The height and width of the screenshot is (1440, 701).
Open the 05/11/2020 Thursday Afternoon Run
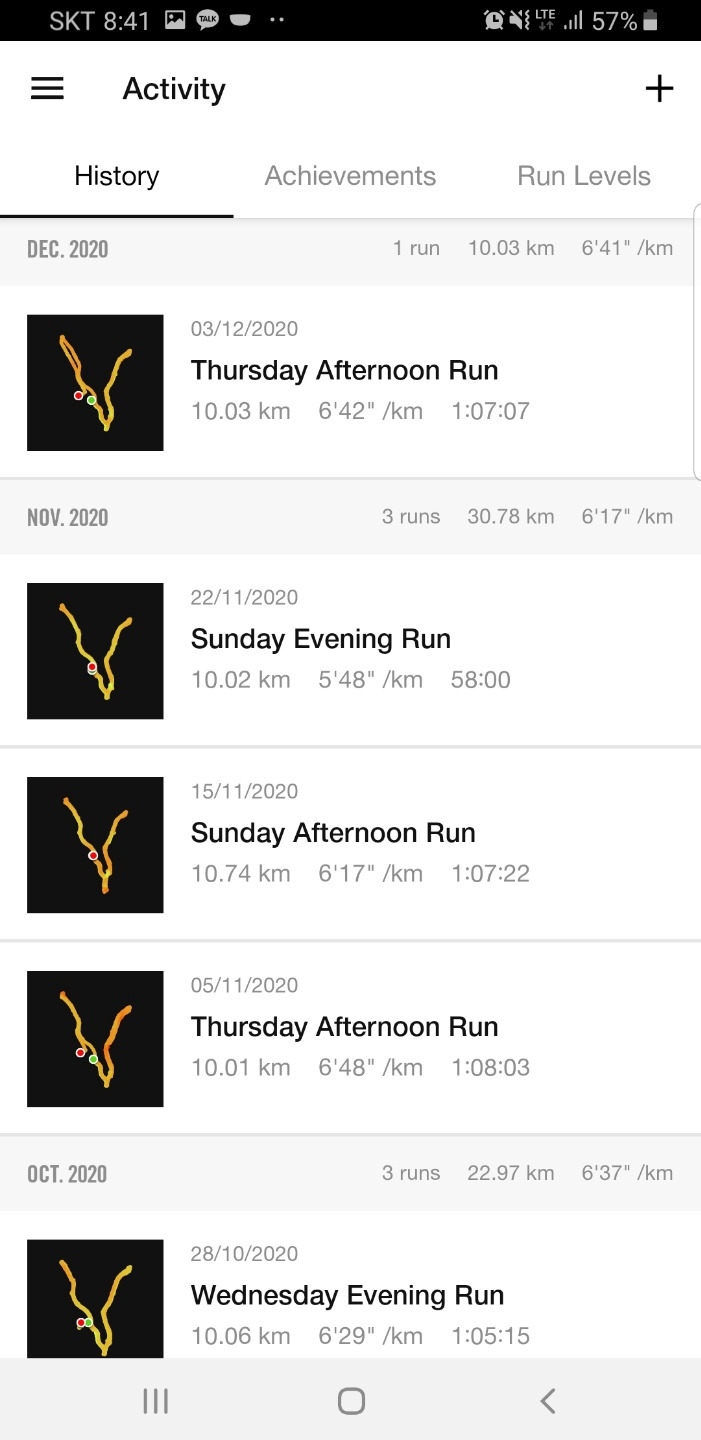(345, 1028)
